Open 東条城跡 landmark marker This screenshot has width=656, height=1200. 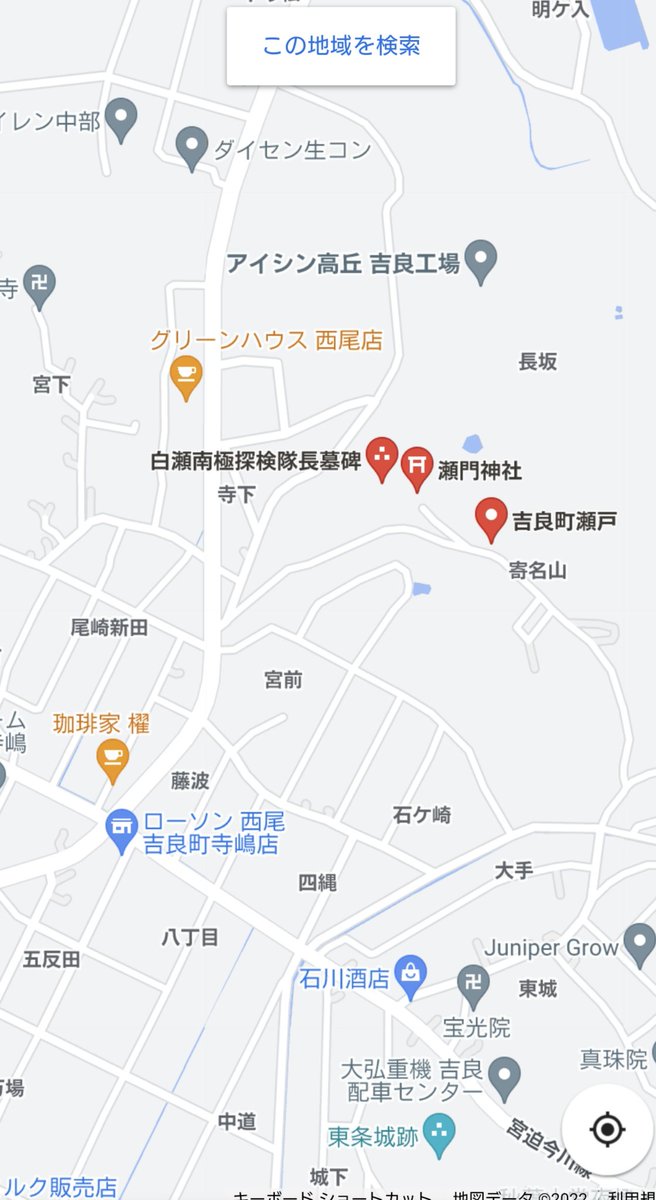coord(437,1134)
